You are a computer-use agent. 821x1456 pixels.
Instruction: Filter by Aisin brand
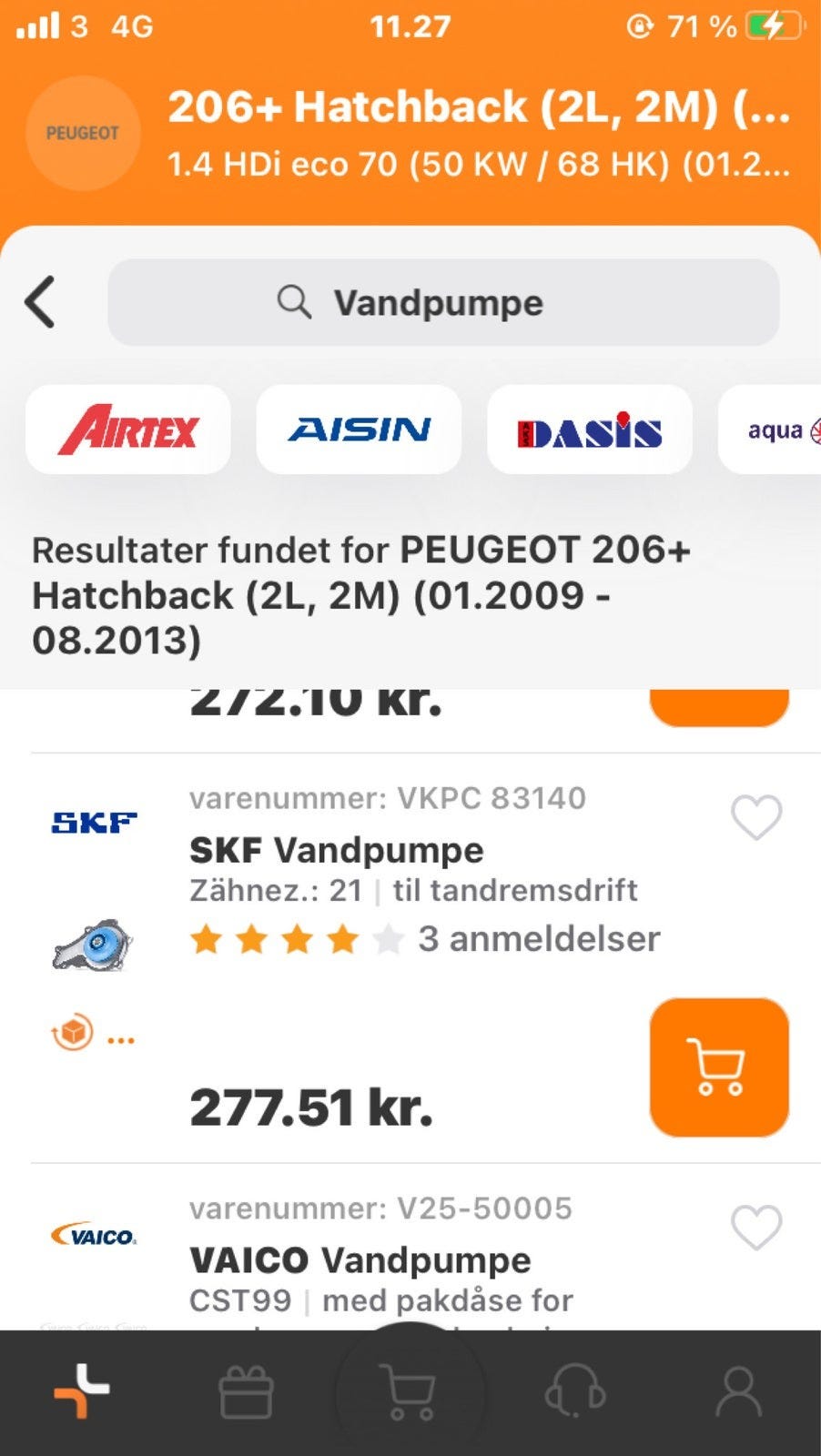(x=359, y=430)
